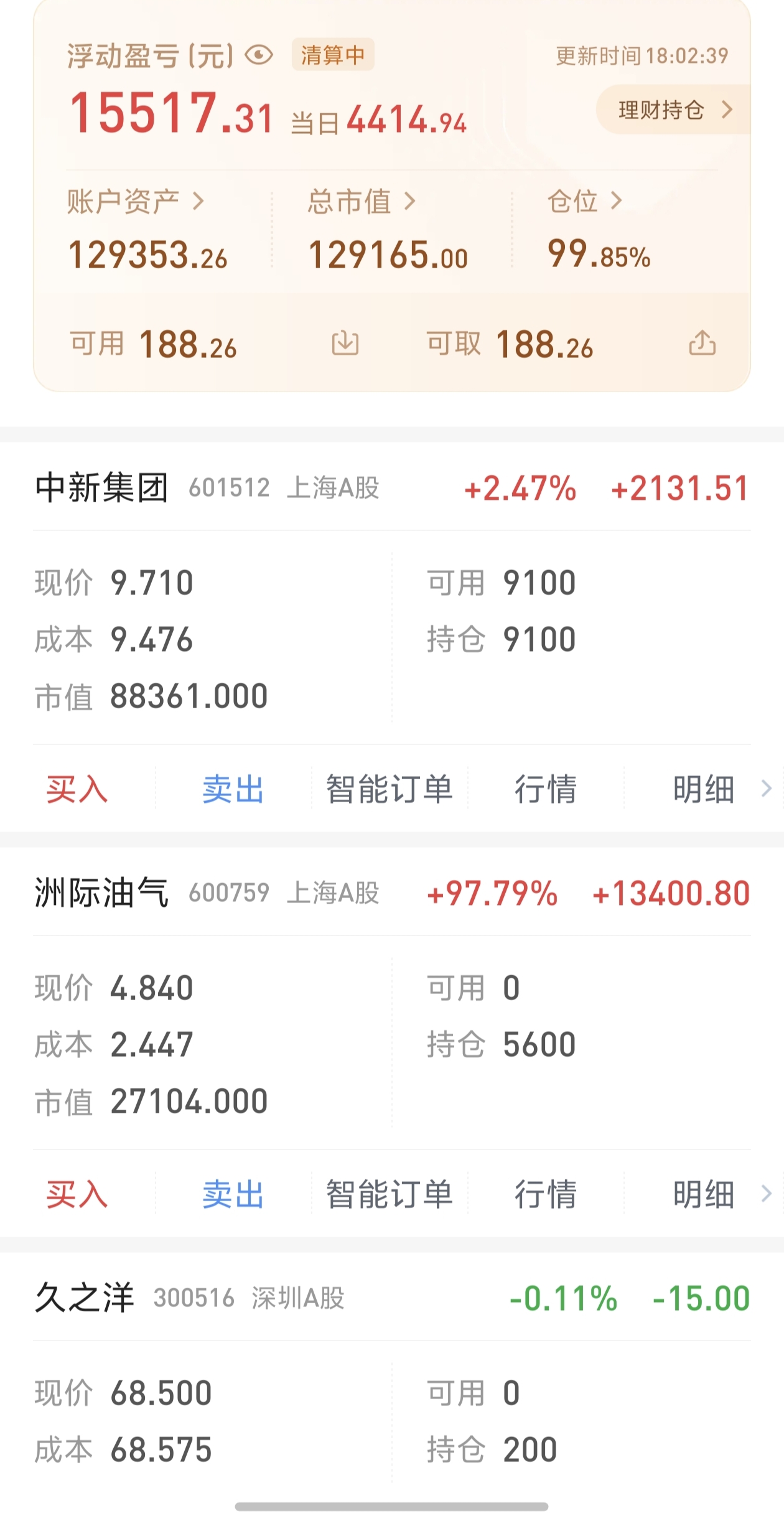The image size is (784, 1526).
Task: Tap 买入 under 洲际油气
Action: 77,1194
